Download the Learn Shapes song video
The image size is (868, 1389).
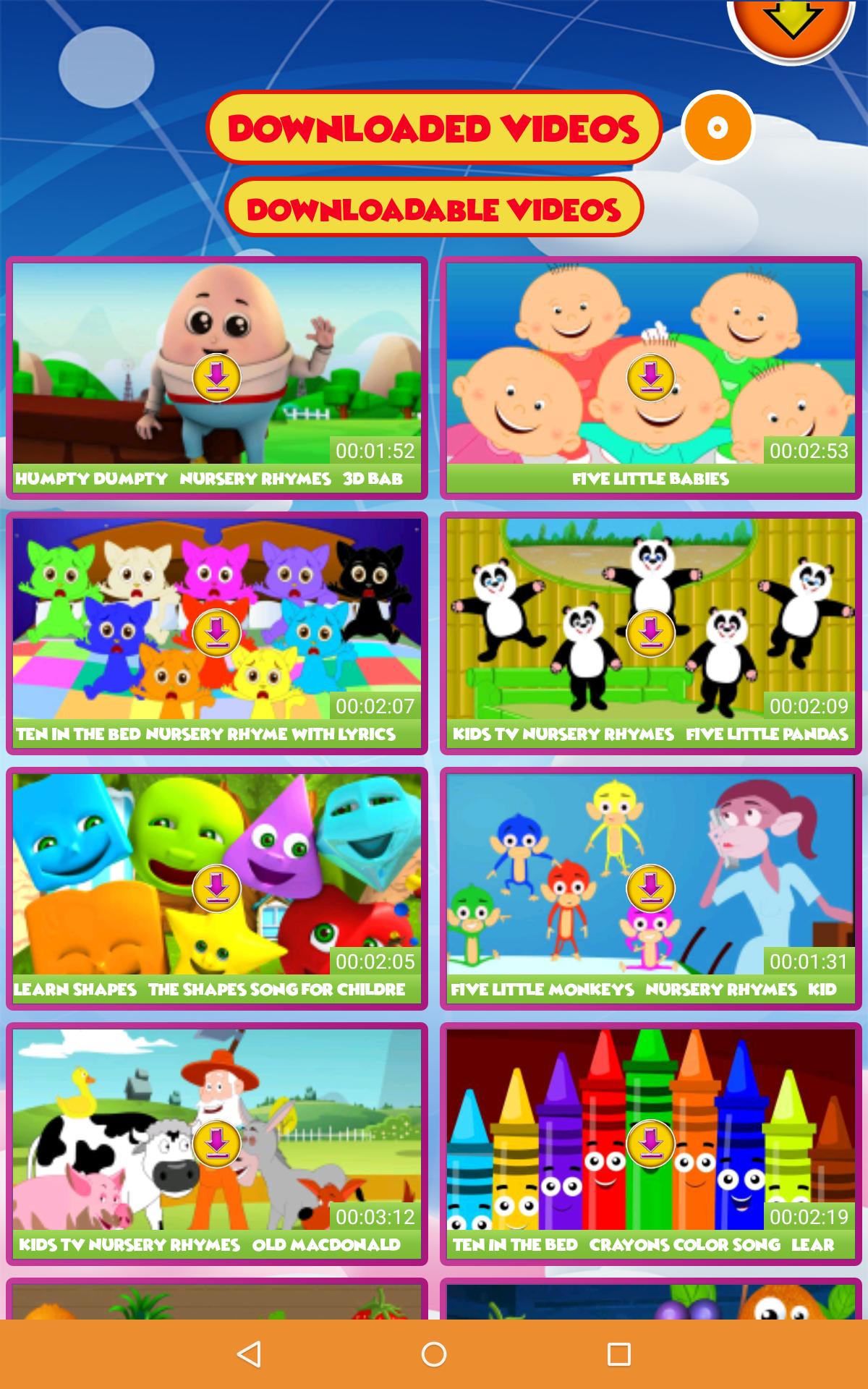(x=216, y=888)
